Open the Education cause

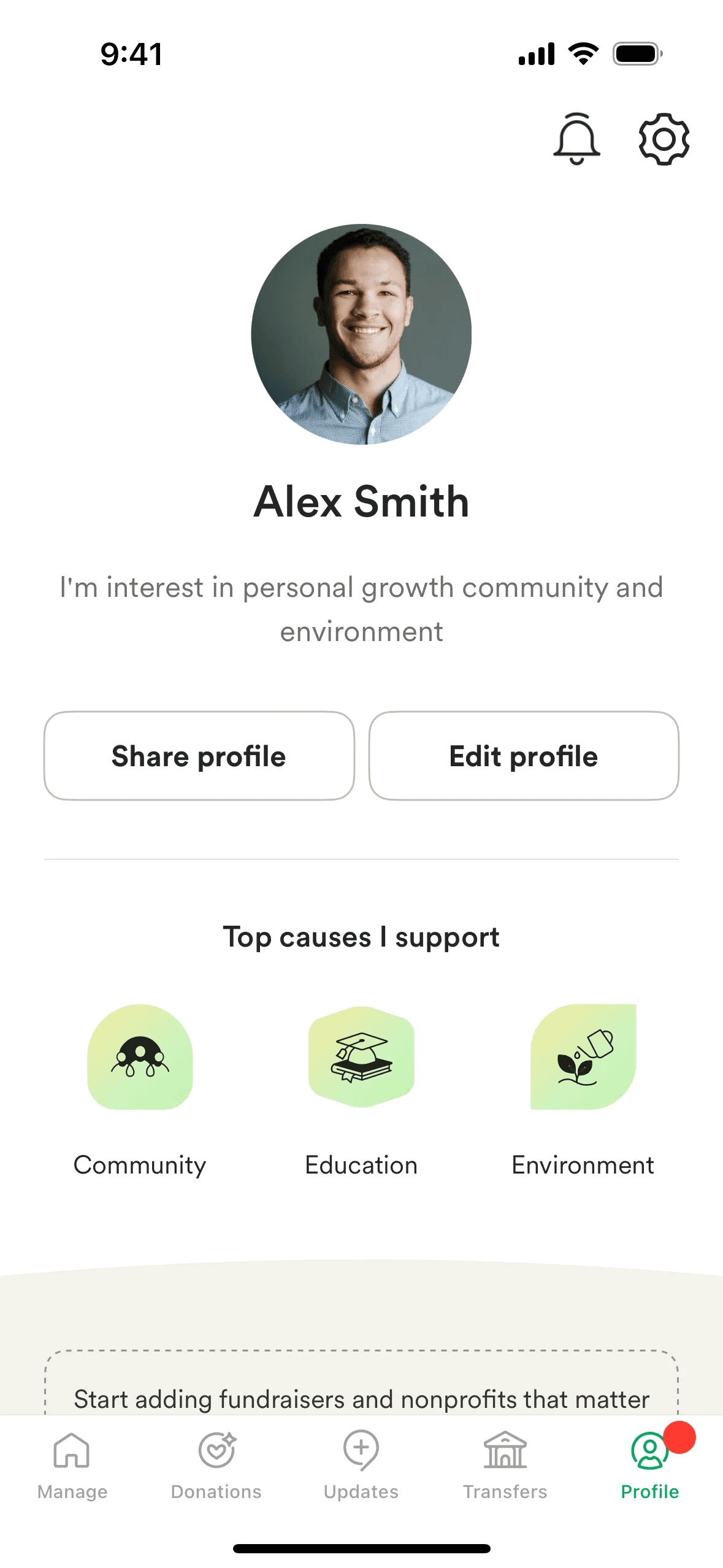tap(361, 1057)
